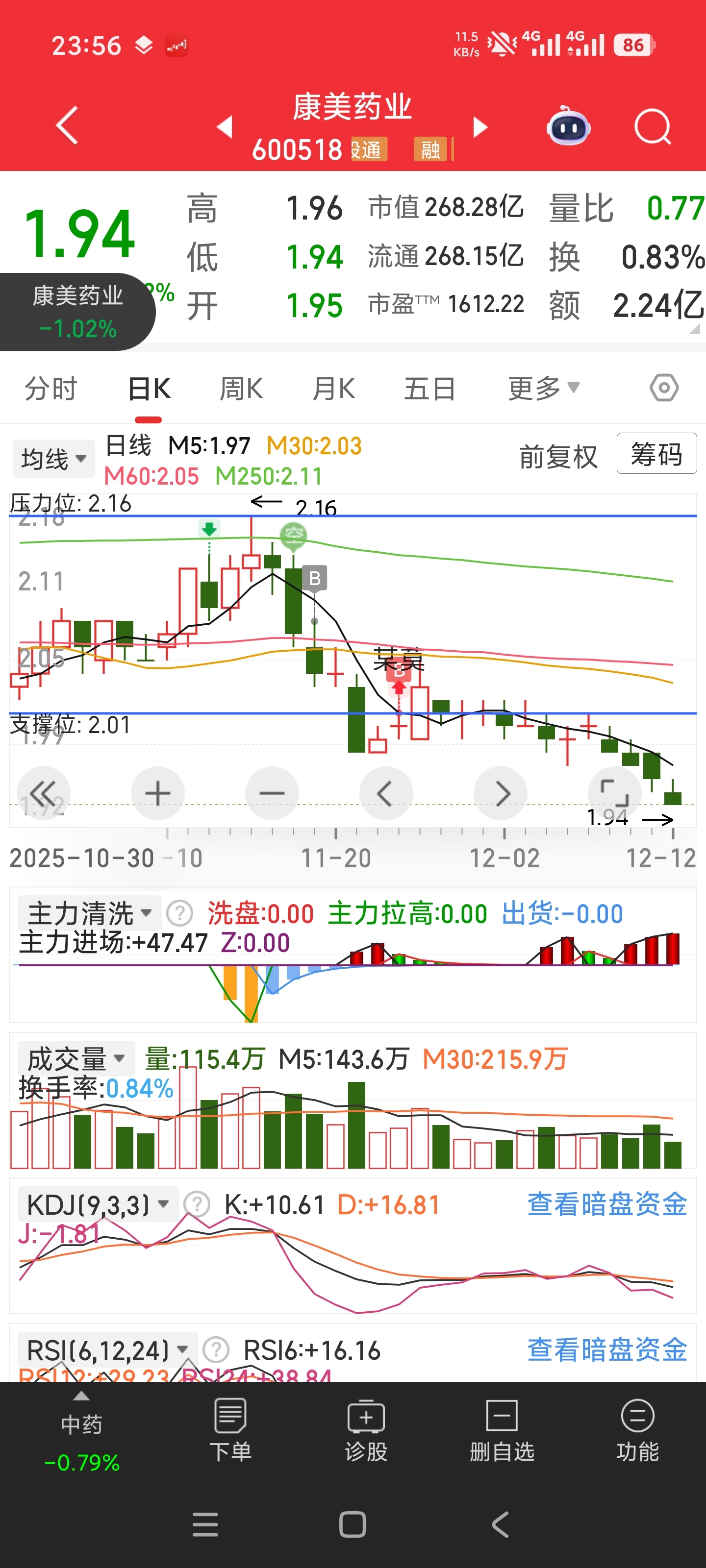706x1568 pixels.
Task: Zoom in the K-line chart
Action: tap(158, 793)
